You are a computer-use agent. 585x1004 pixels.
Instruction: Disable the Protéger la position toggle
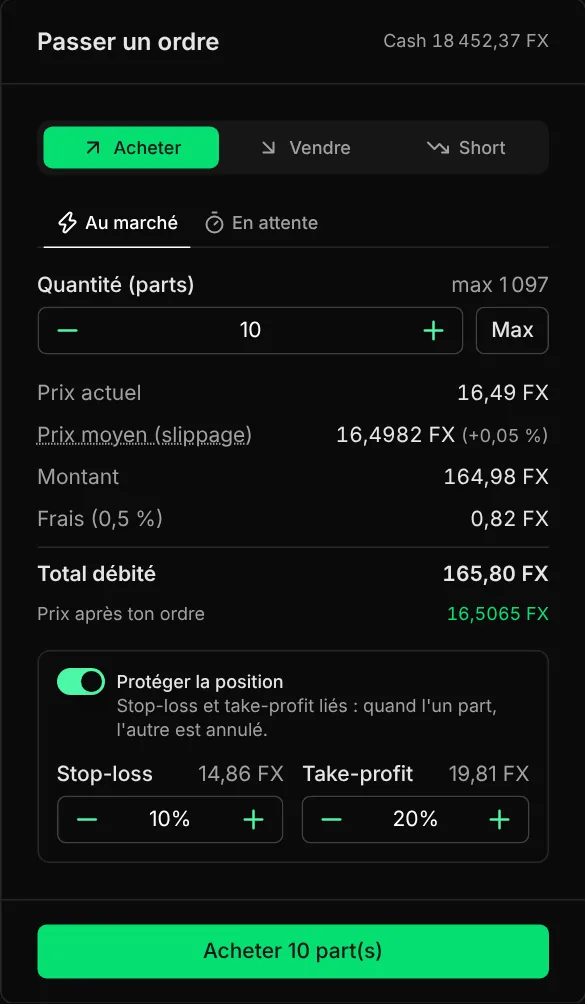[x=81, y=682]
